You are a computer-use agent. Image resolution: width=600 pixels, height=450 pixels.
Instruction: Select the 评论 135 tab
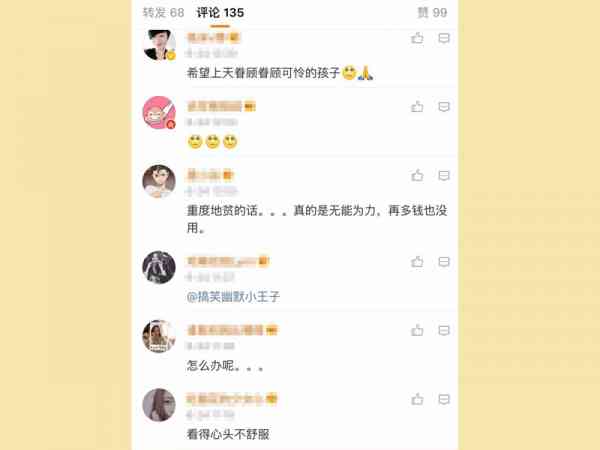[220, 12]
